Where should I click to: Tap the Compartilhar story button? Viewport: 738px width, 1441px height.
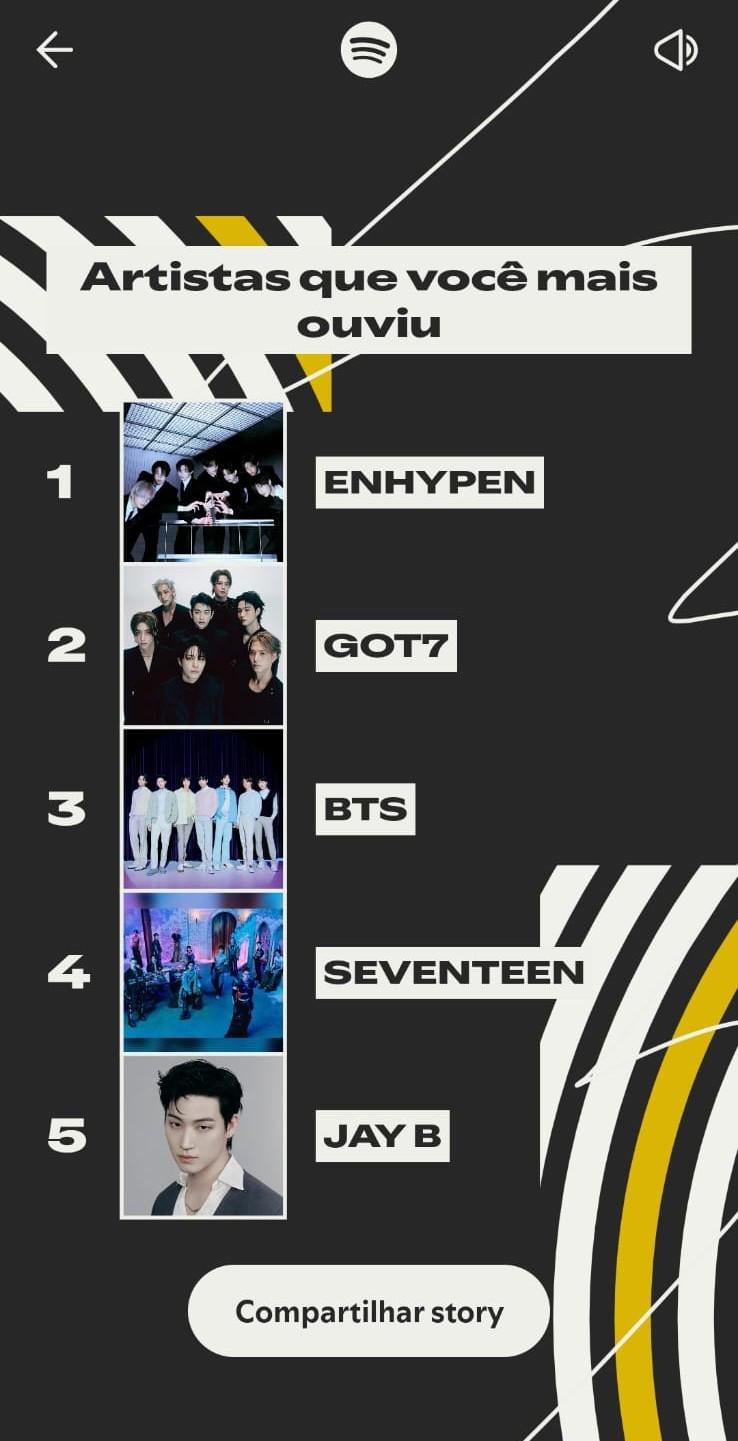click(369, 1311)
